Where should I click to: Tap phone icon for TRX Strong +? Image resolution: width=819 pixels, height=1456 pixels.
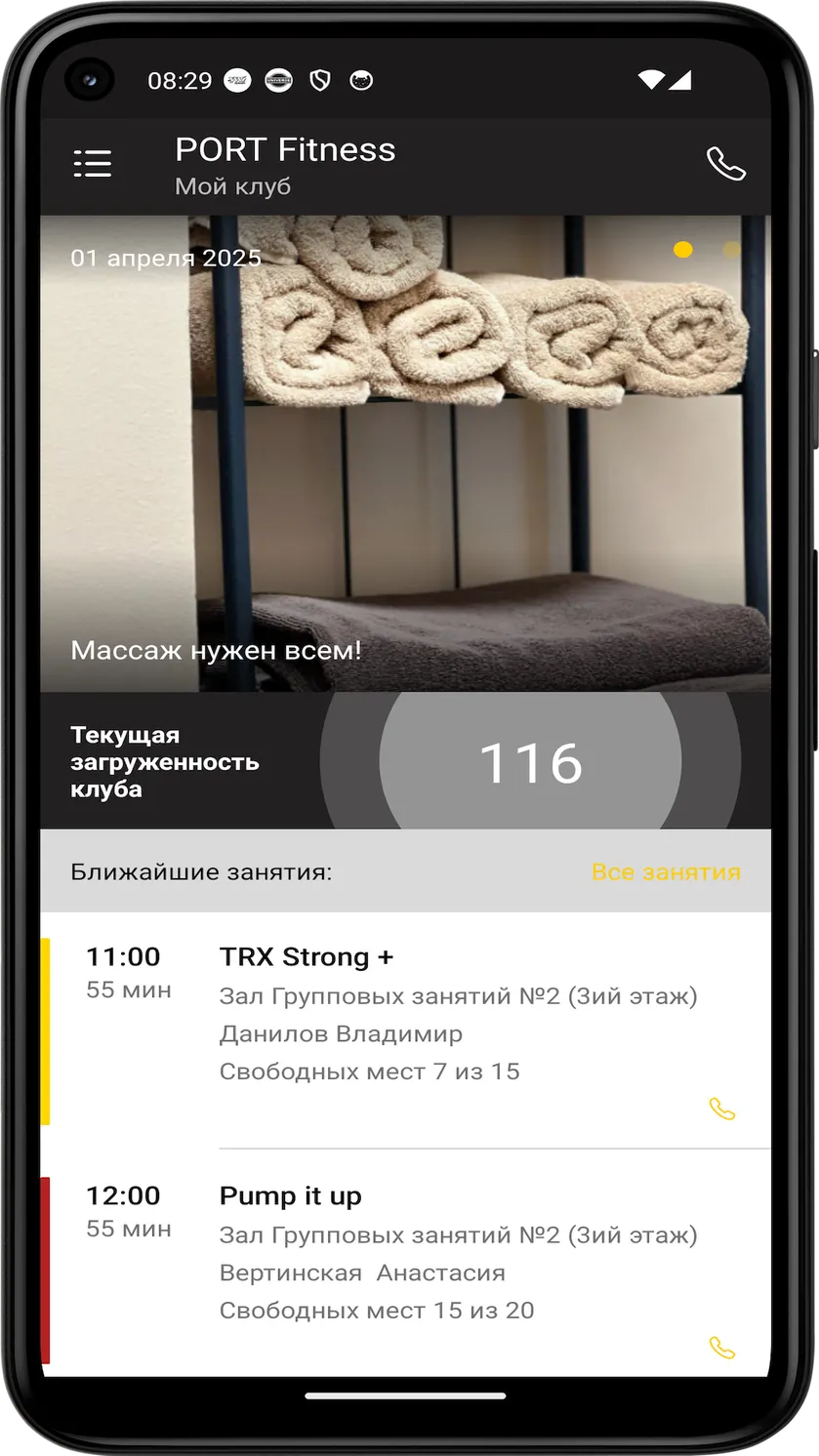(722, 1110)
